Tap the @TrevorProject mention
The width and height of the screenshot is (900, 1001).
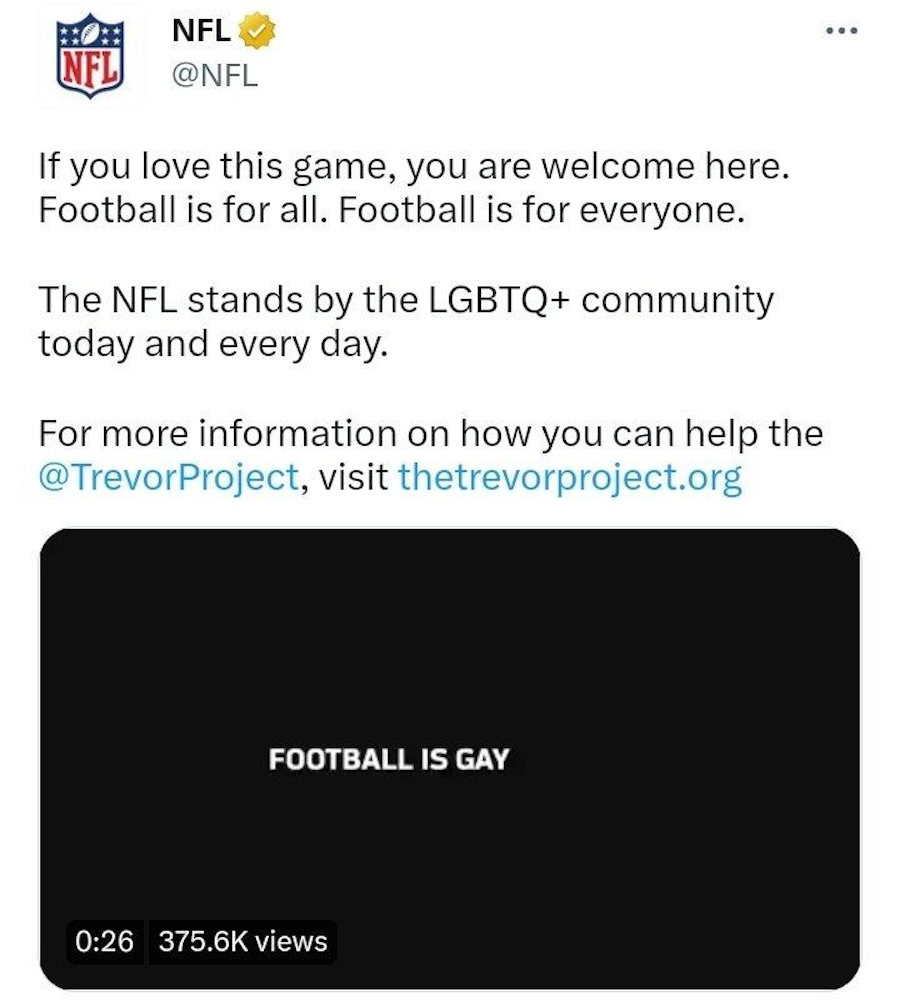point(169,478)
